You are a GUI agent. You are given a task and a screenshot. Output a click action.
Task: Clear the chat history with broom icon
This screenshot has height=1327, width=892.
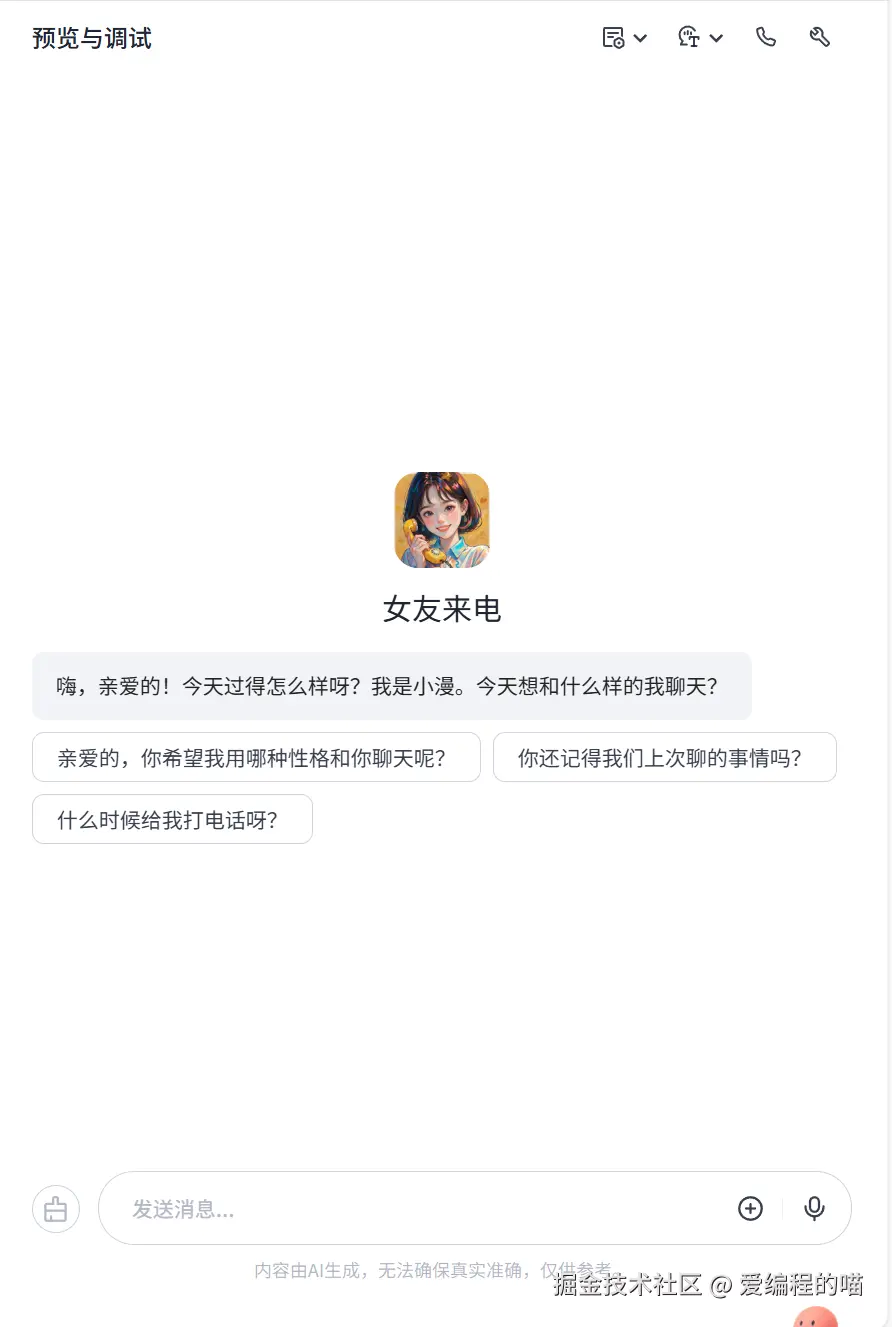pyautogui.click(x=56, y=1209)
